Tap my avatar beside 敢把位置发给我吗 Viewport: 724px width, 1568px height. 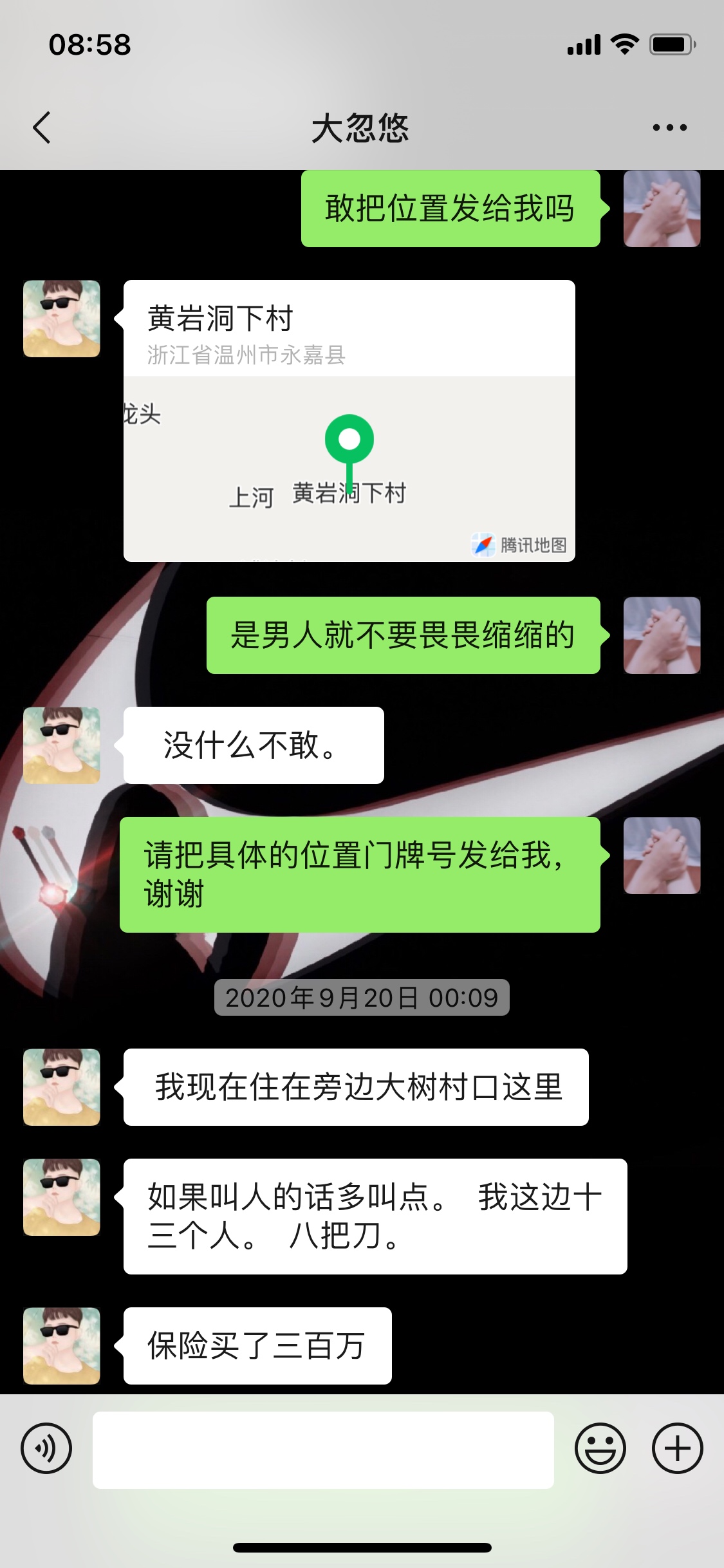(x=662, y=209)
